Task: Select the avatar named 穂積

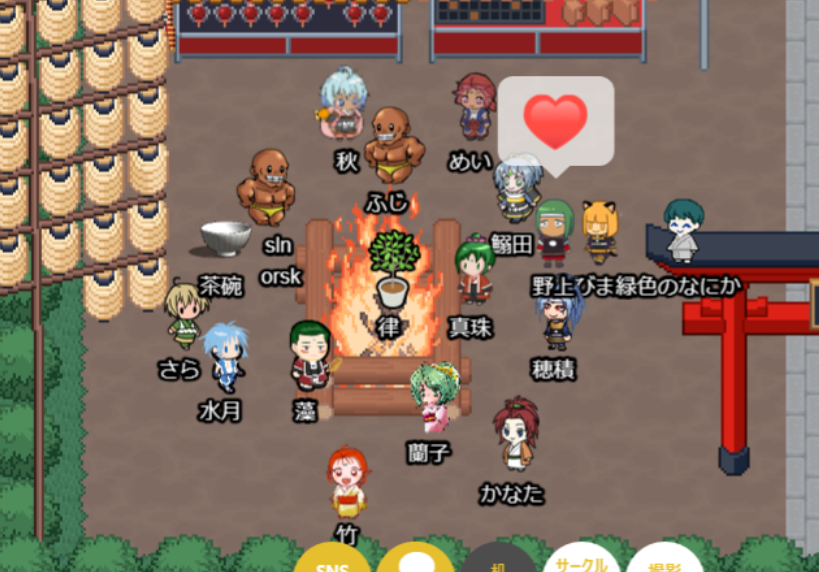Action: (557, 317)
